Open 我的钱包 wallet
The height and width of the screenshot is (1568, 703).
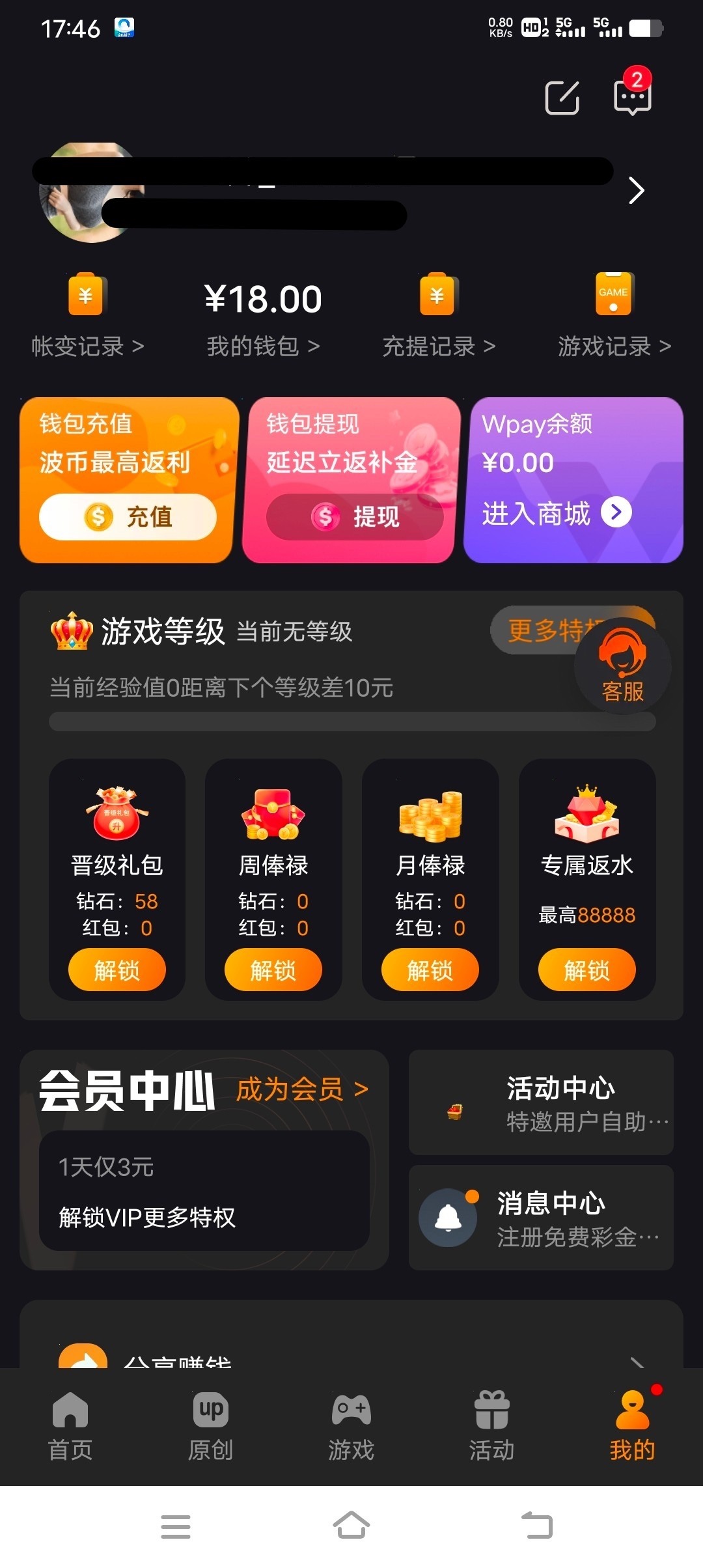tap(263, 346)
